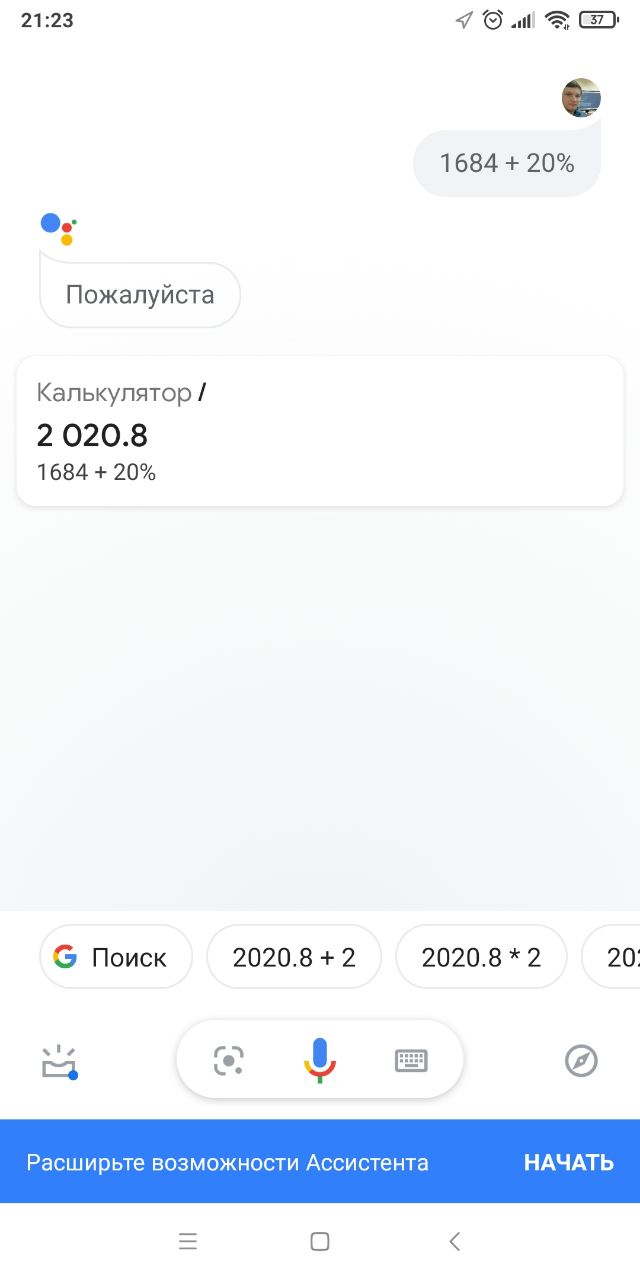Select the 2020.8 + 2 suggestion chip

point(294,957)
